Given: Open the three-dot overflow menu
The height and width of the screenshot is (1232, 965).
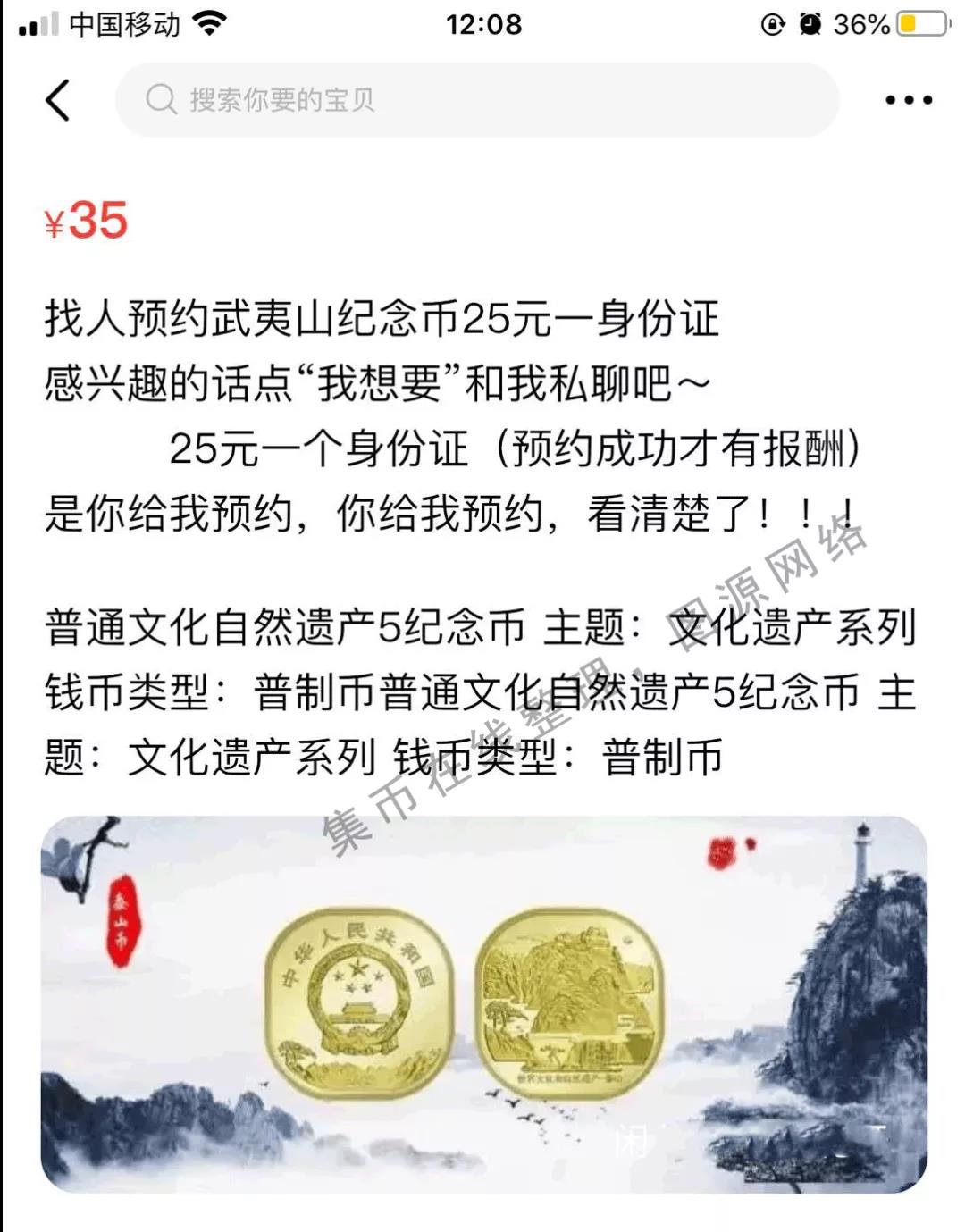Looking at the screenshot, I should click(908, 100).
